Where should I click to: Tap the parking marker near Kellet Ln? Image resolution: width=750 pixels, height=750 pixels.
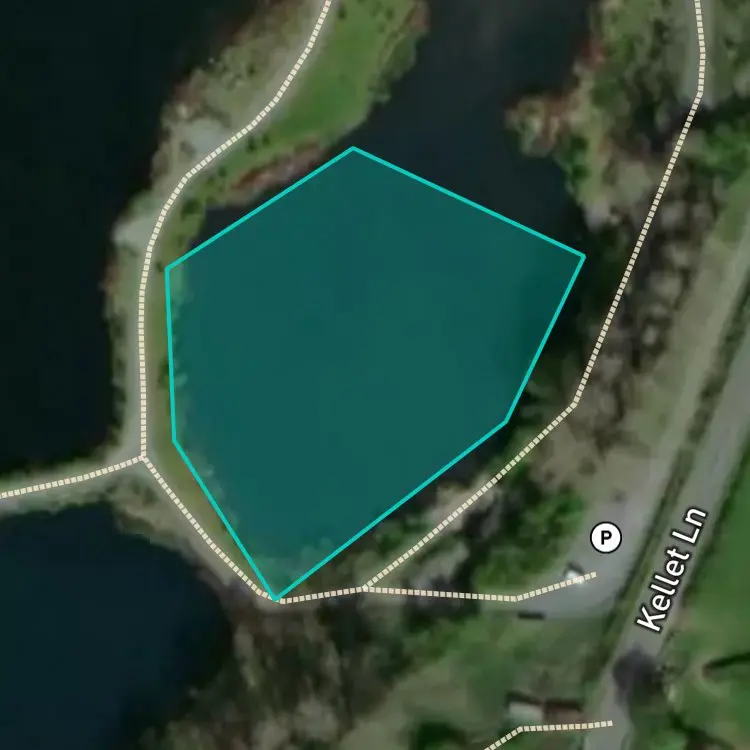point(606,538)
